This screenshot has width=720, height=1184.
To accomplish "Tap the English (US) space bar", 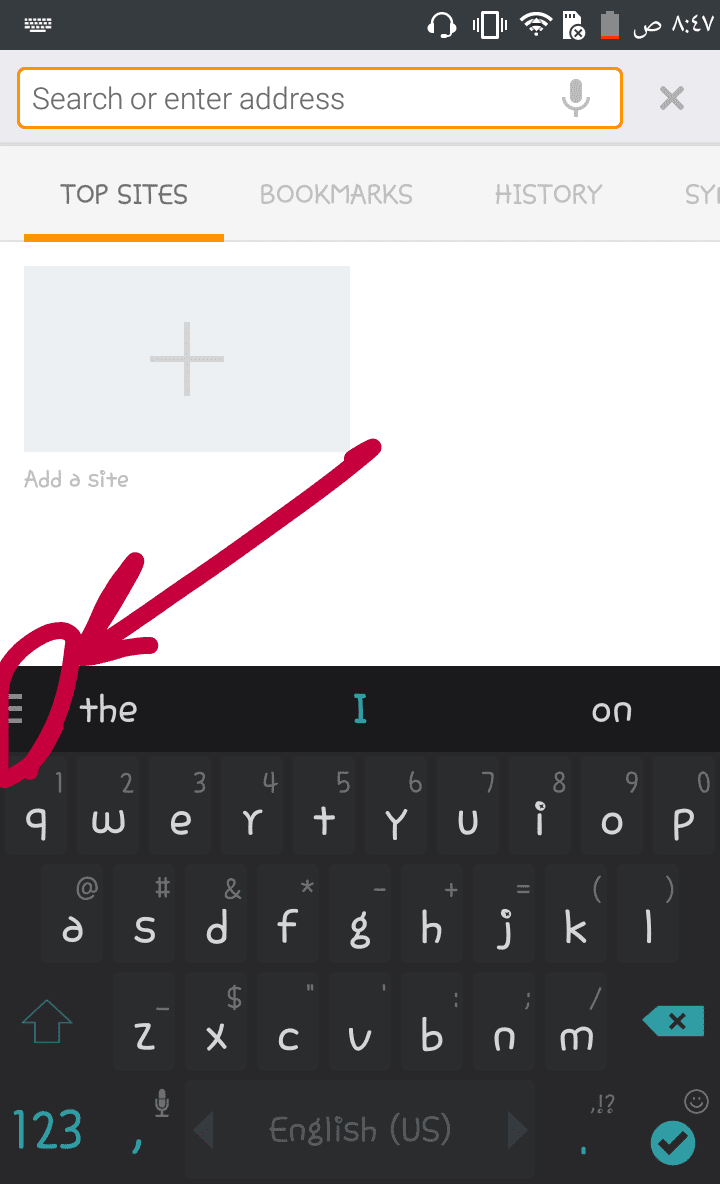I will [x=360, y=1130].
